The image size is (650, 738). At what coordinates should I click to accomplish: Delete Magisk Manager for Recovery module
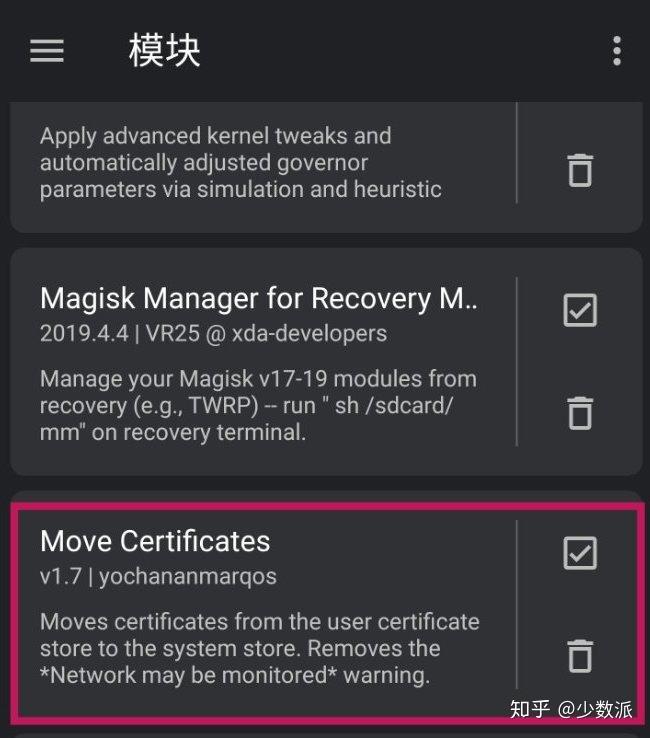tap(580, 411)
